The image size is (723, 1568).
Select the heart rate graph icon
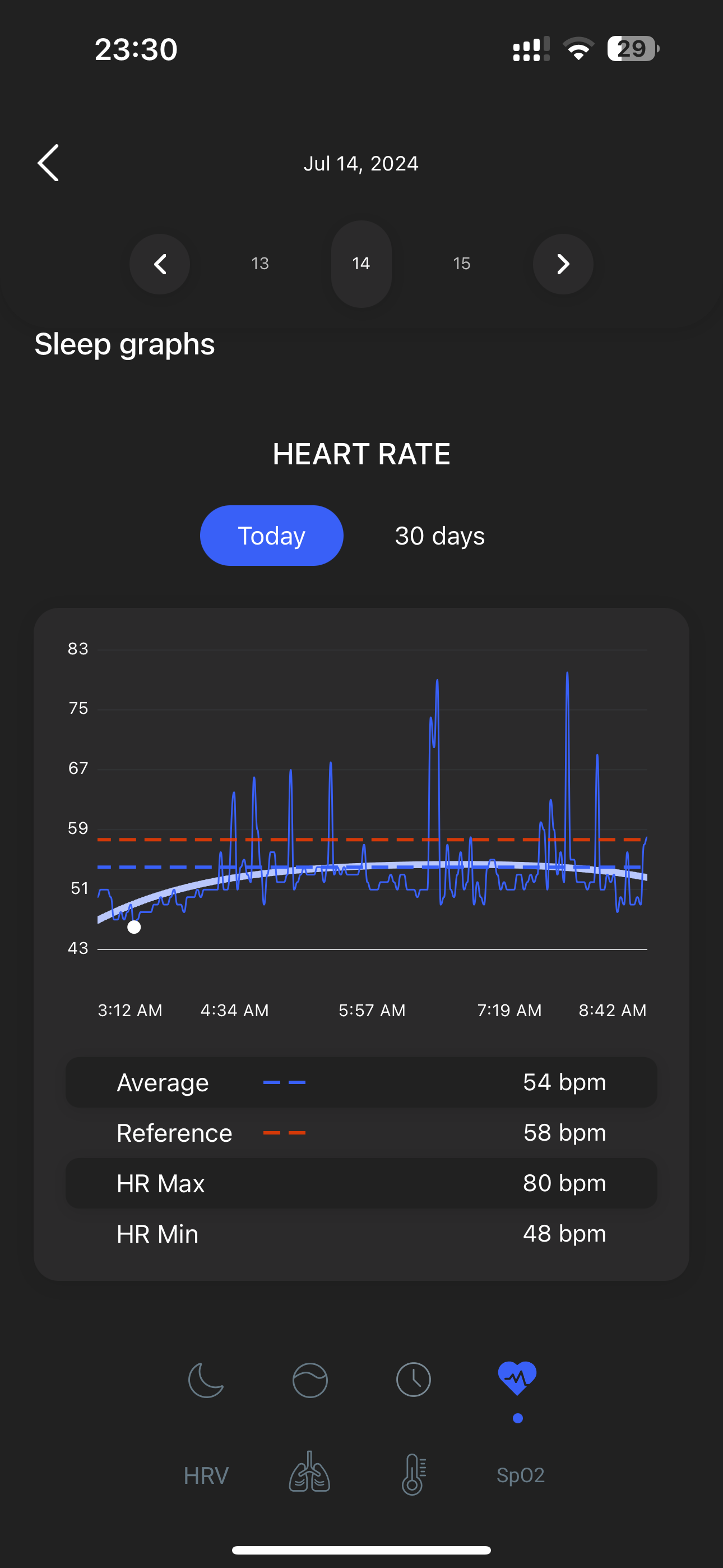click(x=517, y=1378)
